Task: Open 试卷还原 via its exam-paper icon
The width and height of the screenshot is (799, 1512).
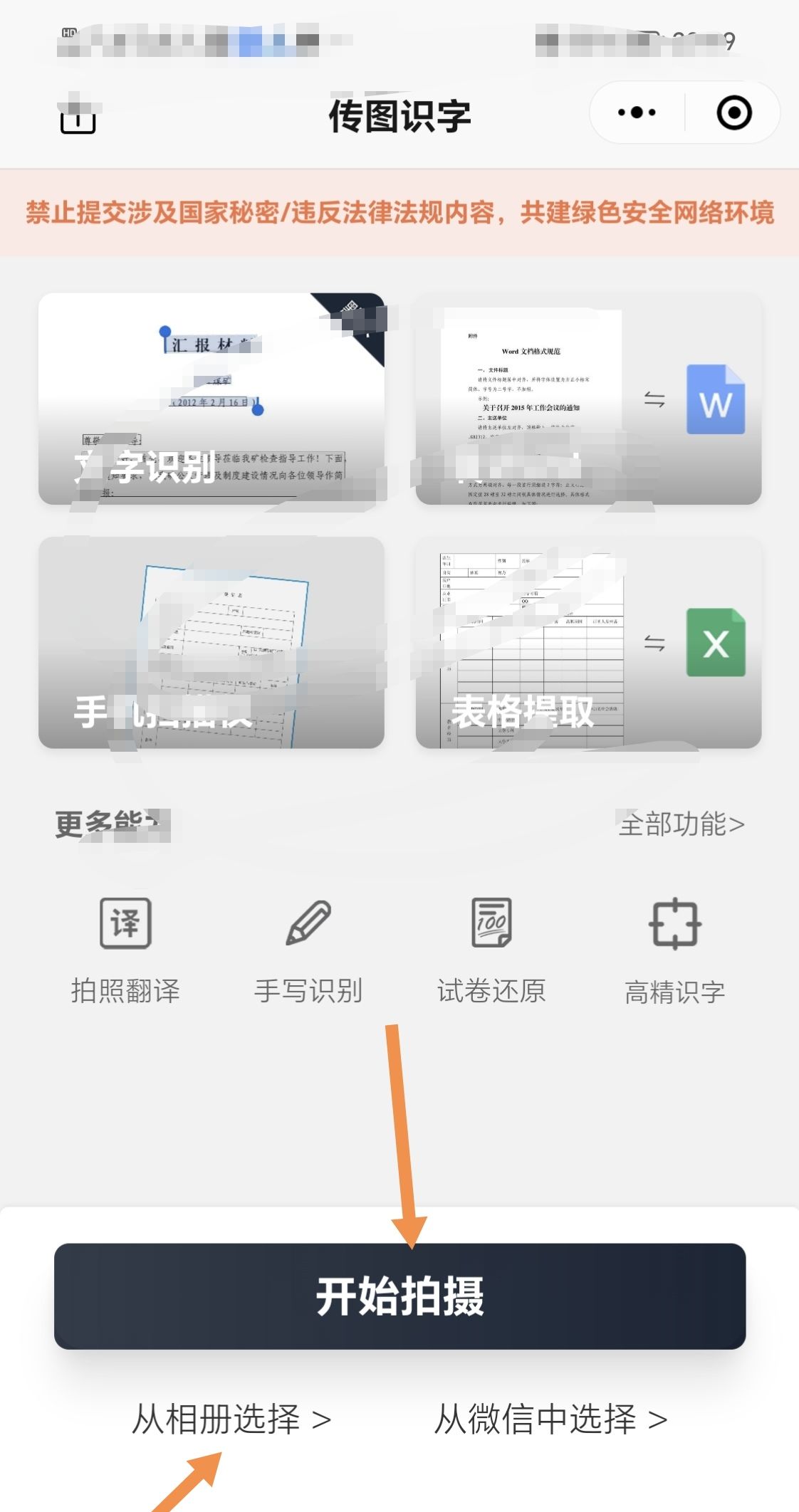Action: tap(491, 923)
